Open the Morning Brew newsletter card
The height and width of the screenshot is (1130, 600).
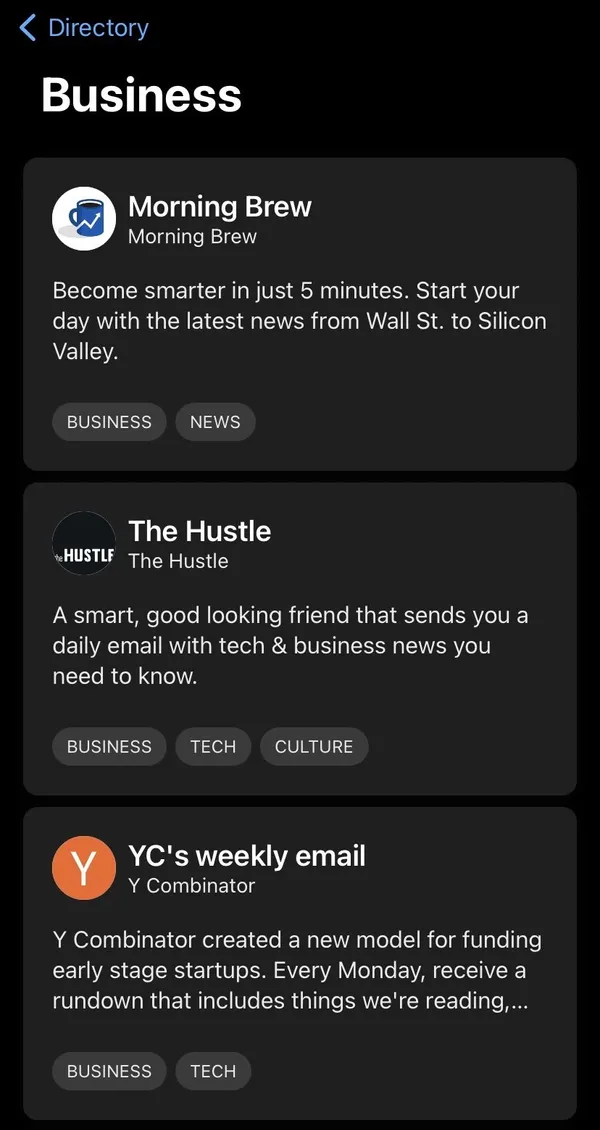click(300, 300)
